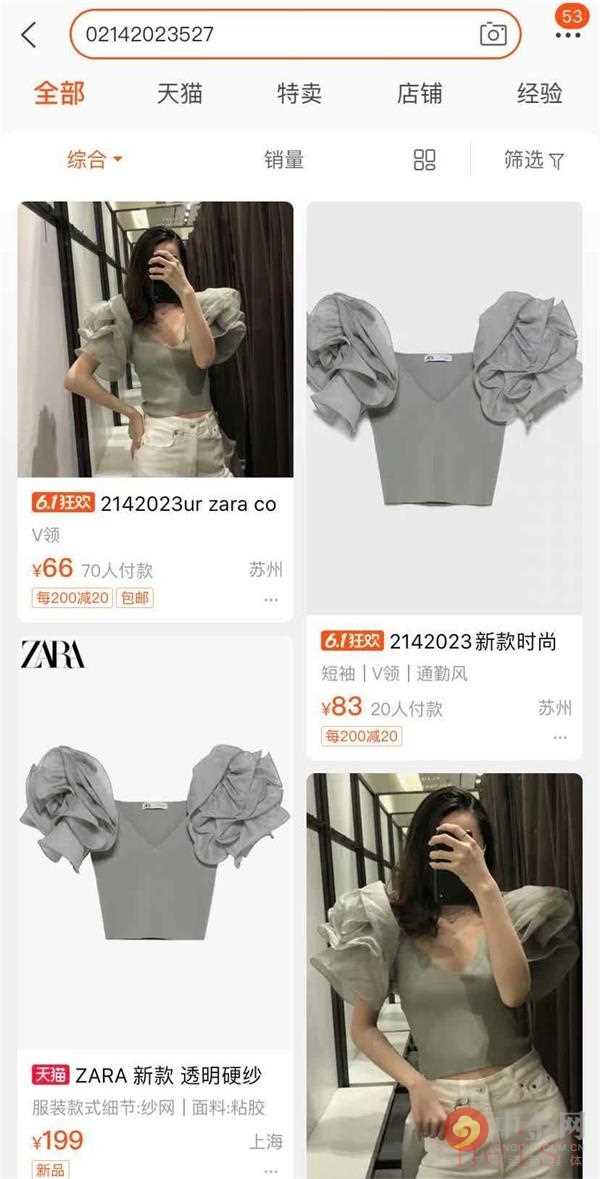Image resolution: width=600 pixels, height=1179 pixels.
Task: Open more options on the ¥83 item
Action: click(560, 737)
